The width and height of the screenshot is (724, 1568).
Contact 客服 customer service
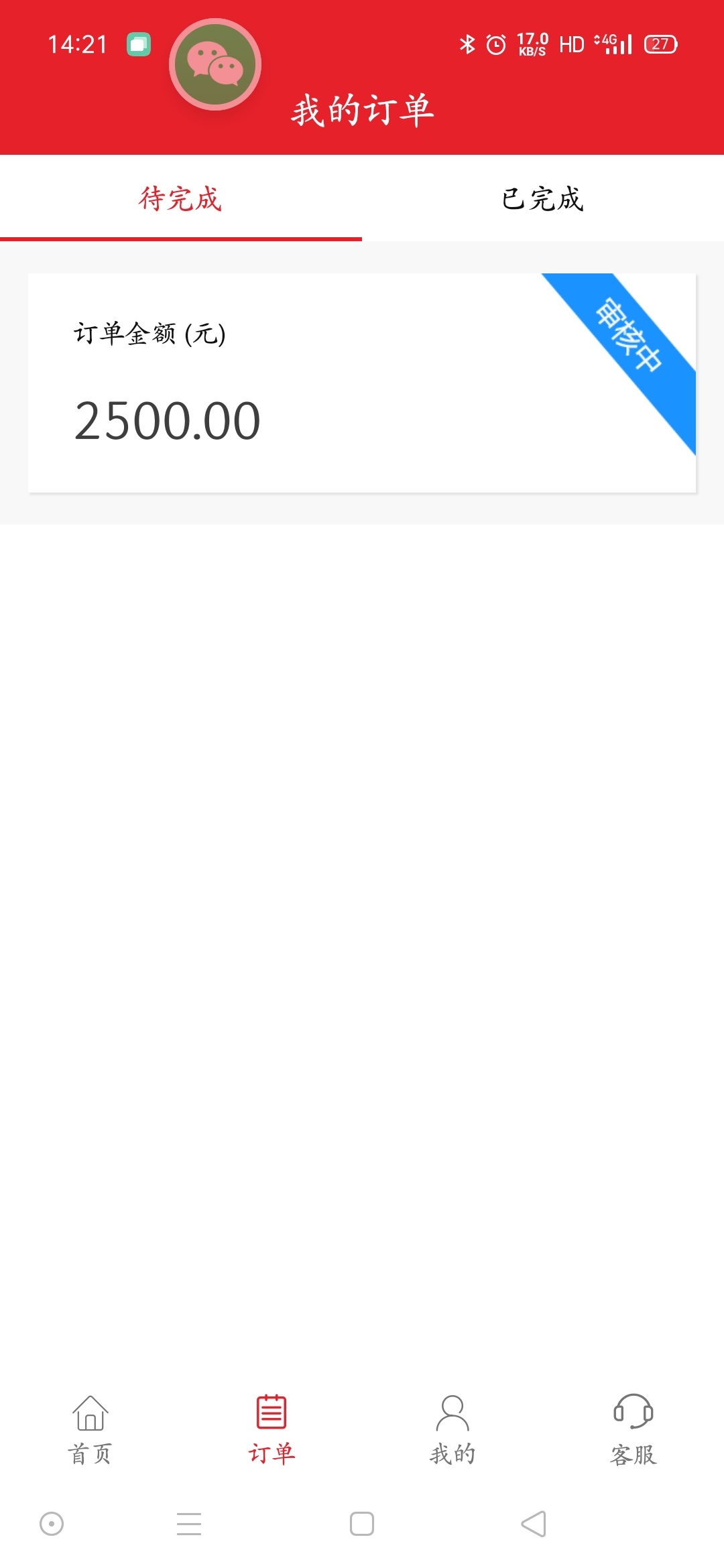tap(633, 1430)
